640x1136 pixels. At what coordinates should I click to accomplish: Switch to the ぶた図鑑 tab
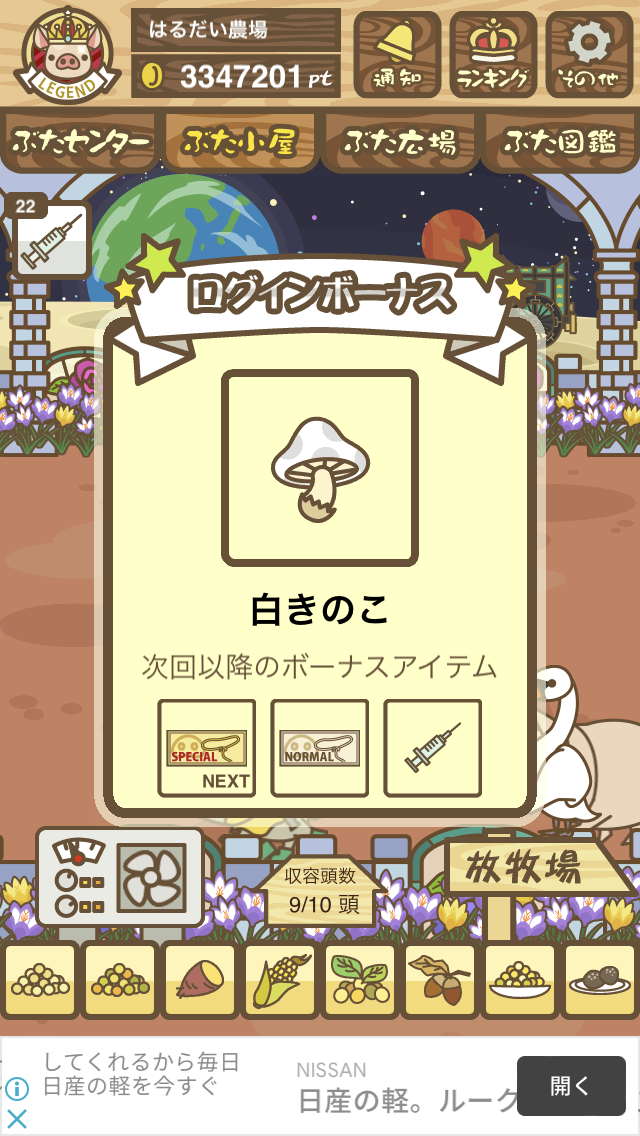560,142
